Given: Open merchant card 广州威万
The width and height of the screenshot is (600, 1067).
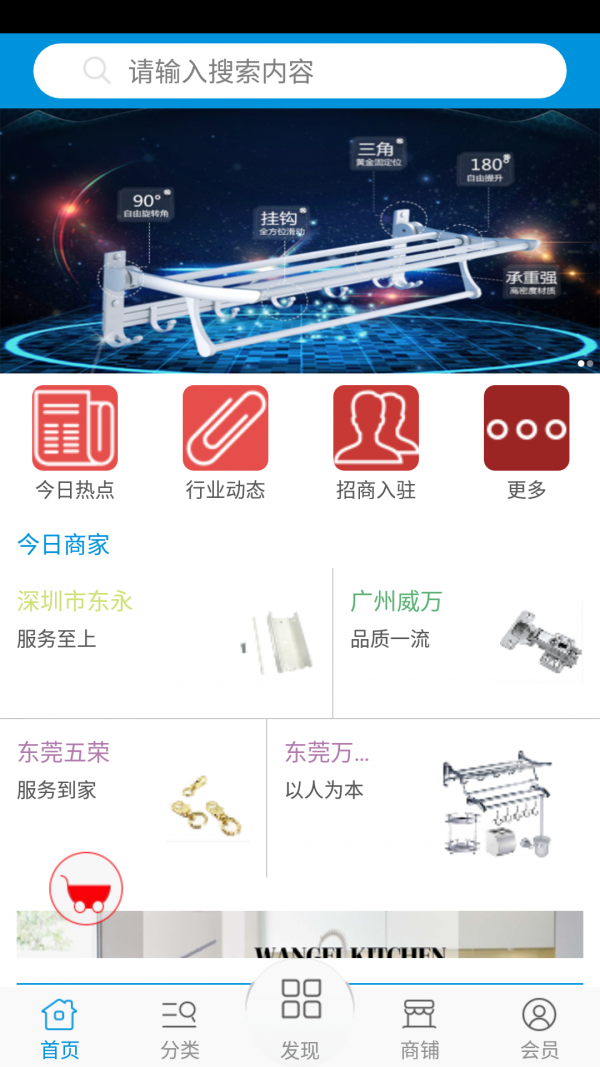Looking at the screenshot, I should click(467, 643).
